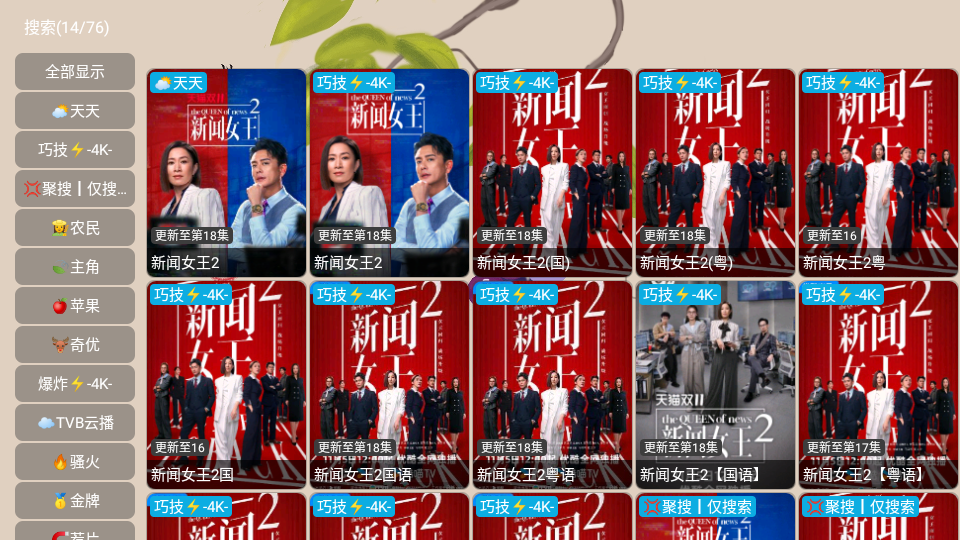Select the 聚搜 | 仅搜... source in the sidebar
Viewport: 960px width, 540px height.
[x=75, y=189]
